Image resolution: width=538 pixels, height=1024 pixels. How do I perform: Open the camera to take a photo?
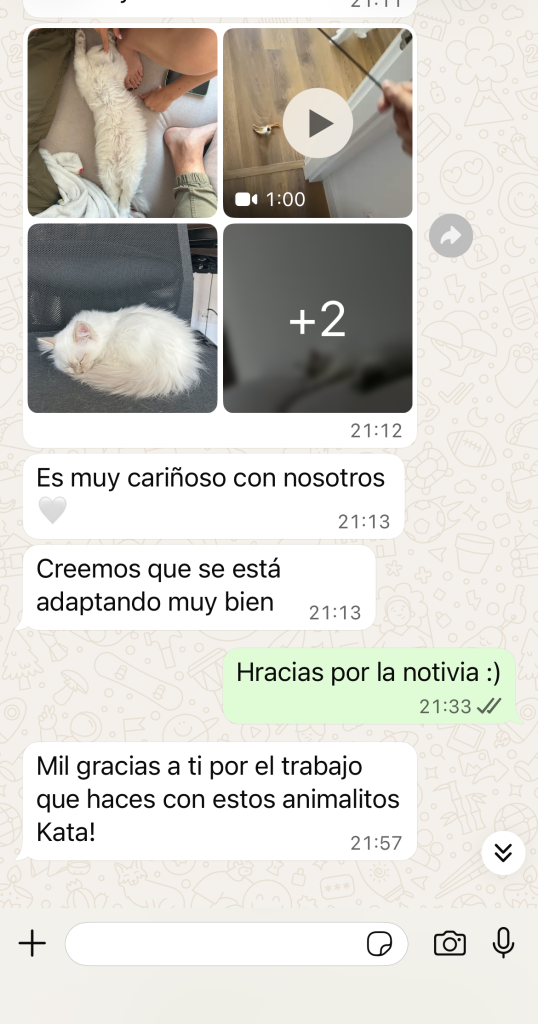(450, 944)
